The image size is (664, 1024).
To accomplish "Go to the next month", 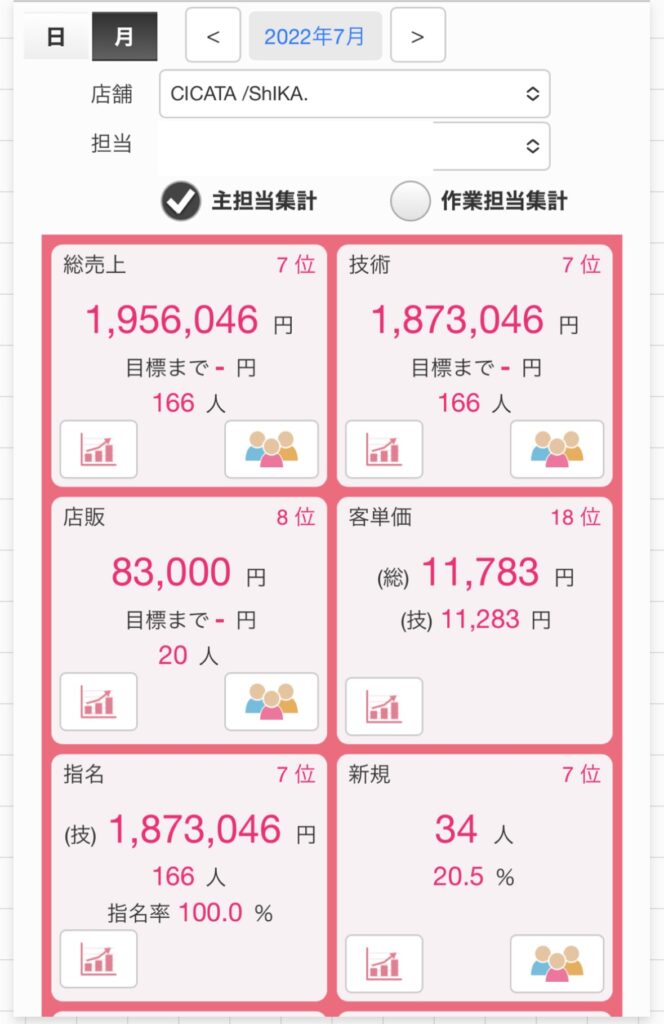I will [417, 36].
